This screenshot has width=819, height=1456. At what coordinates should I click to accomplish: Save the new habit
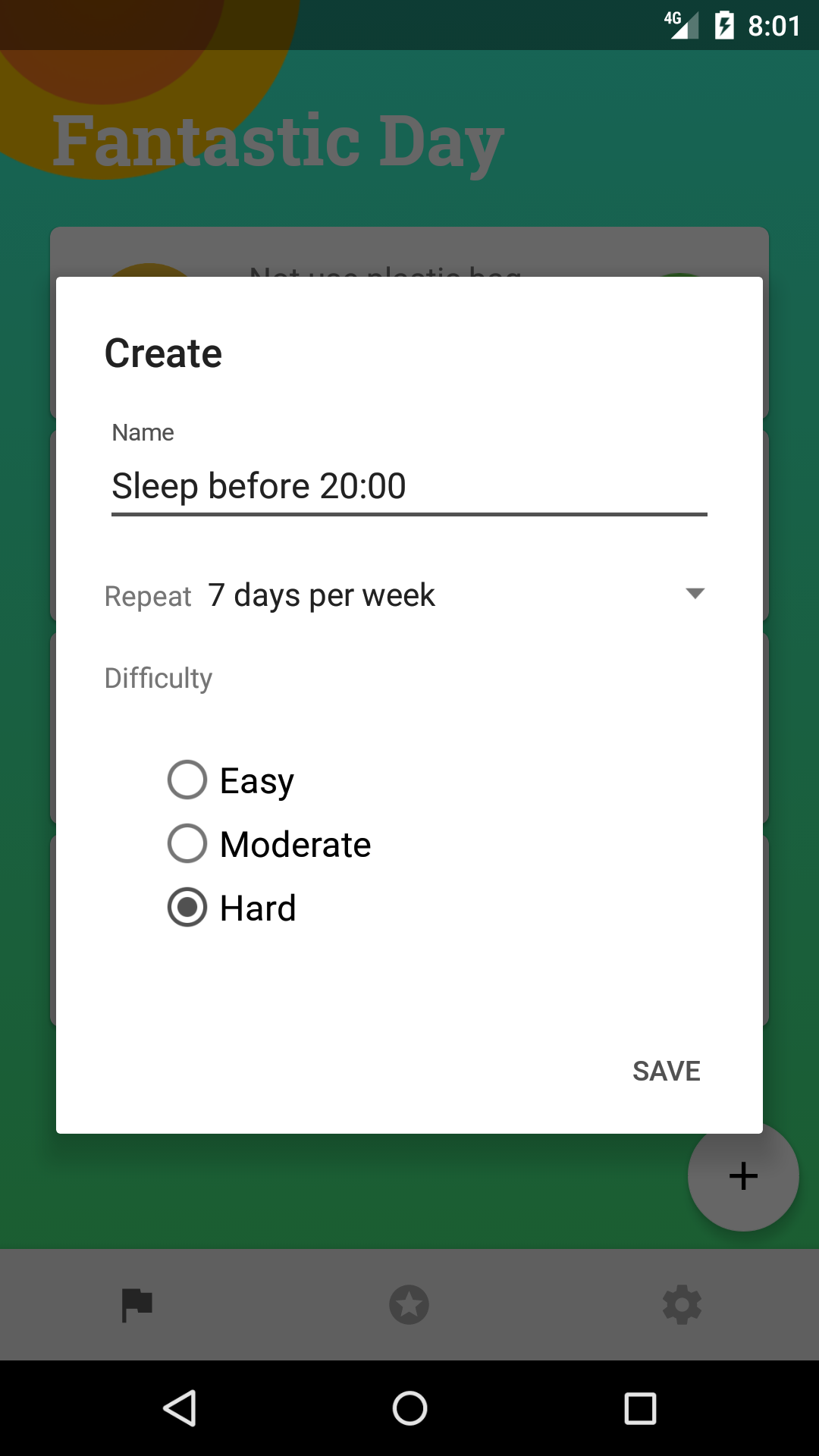tap(667, 1071)
